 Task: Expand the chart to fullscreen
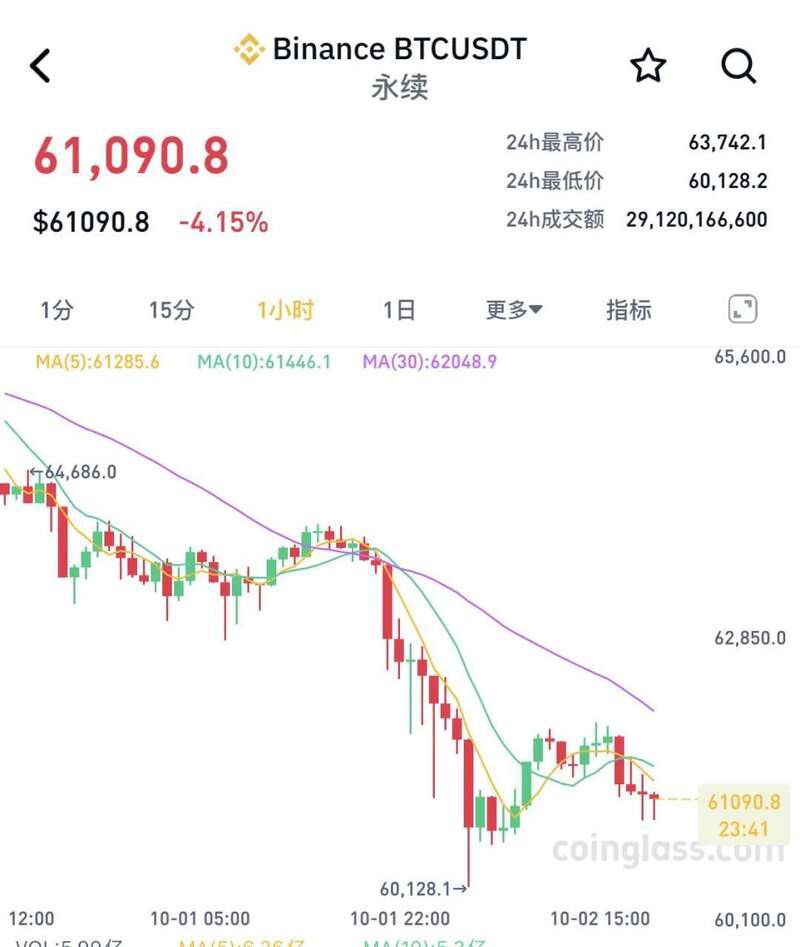coord(742,310)
